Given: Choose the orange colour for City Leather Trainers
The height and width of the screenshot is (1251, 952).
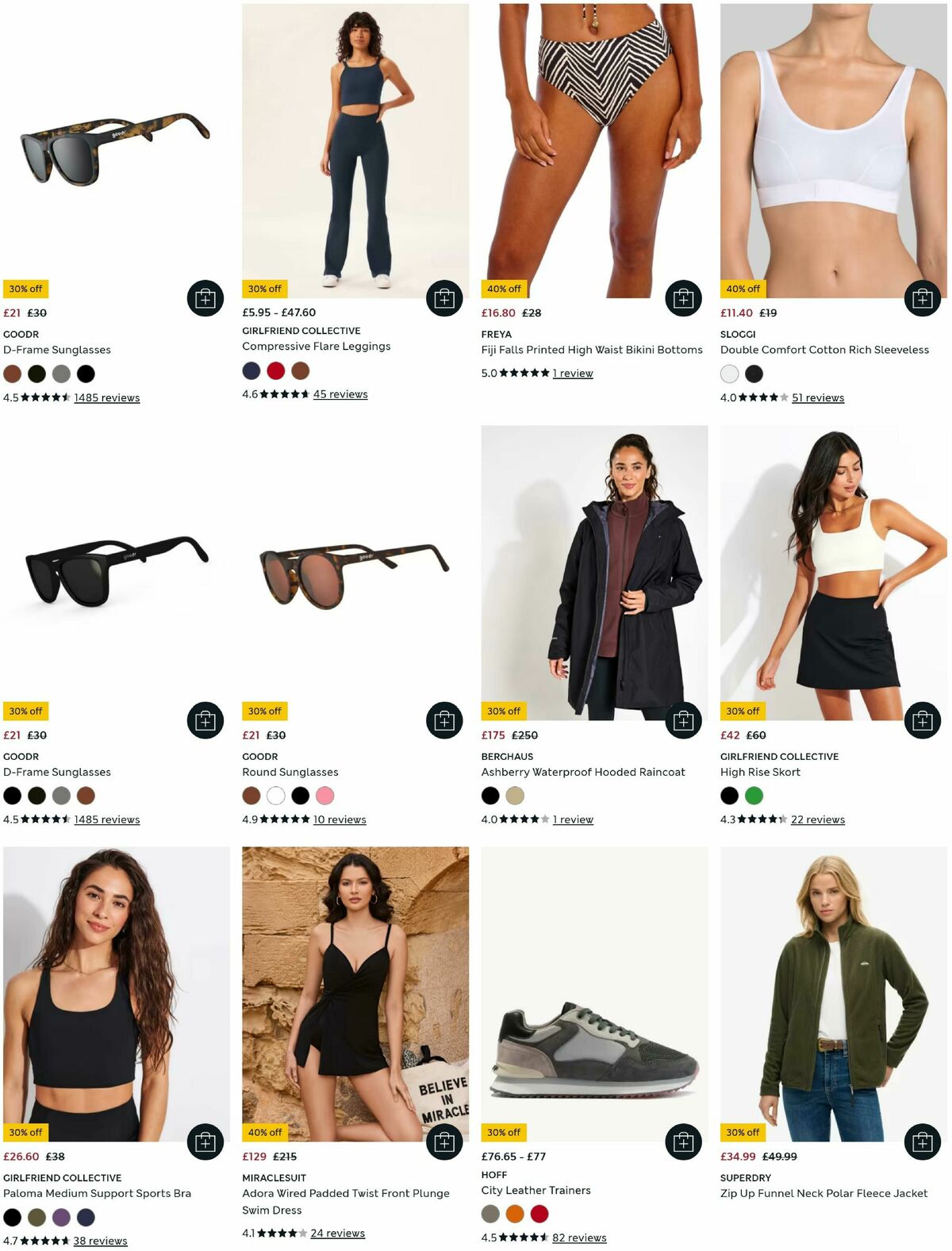Looking at the screenshot, I should click(515, 1214).
